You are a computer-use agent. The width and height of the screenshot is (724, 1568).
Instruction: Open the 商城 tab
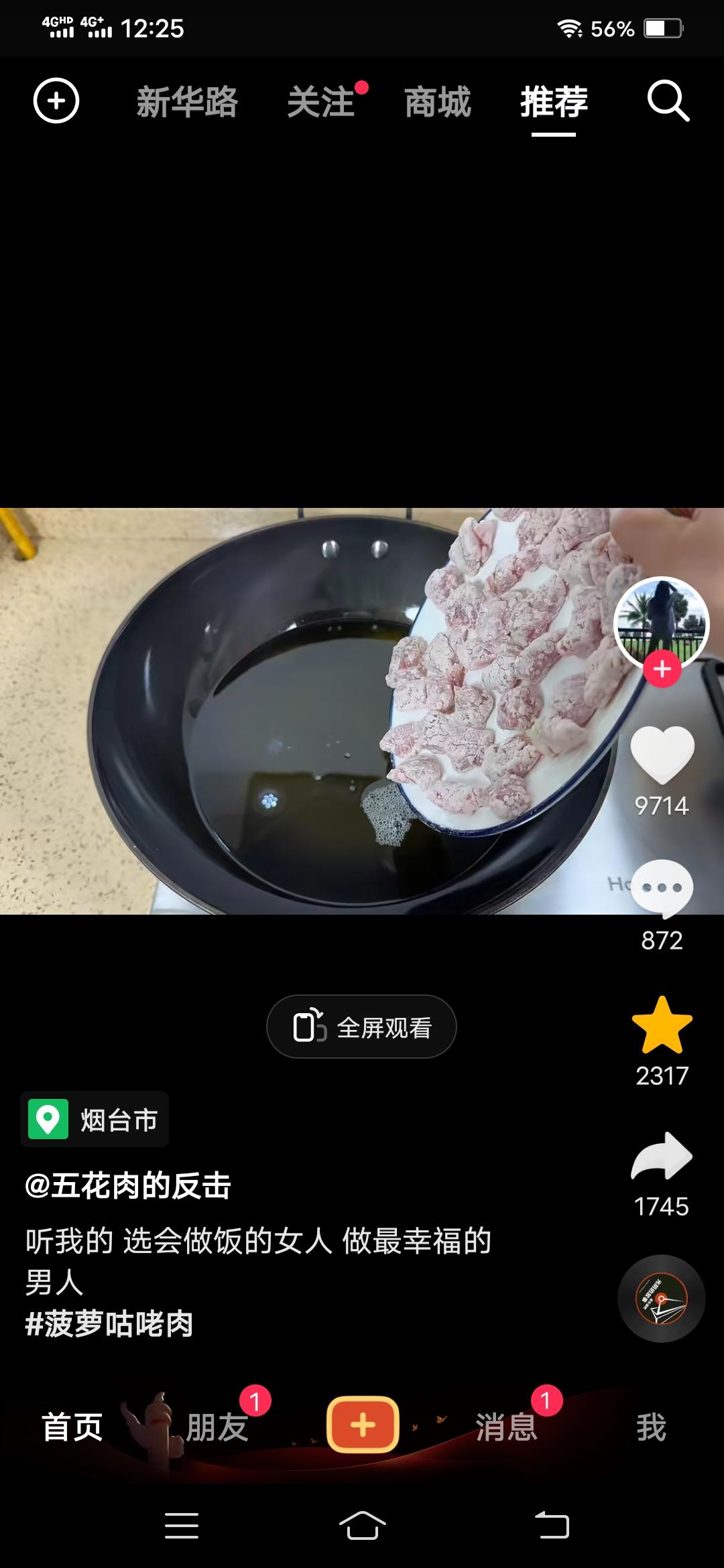[438, 103]
